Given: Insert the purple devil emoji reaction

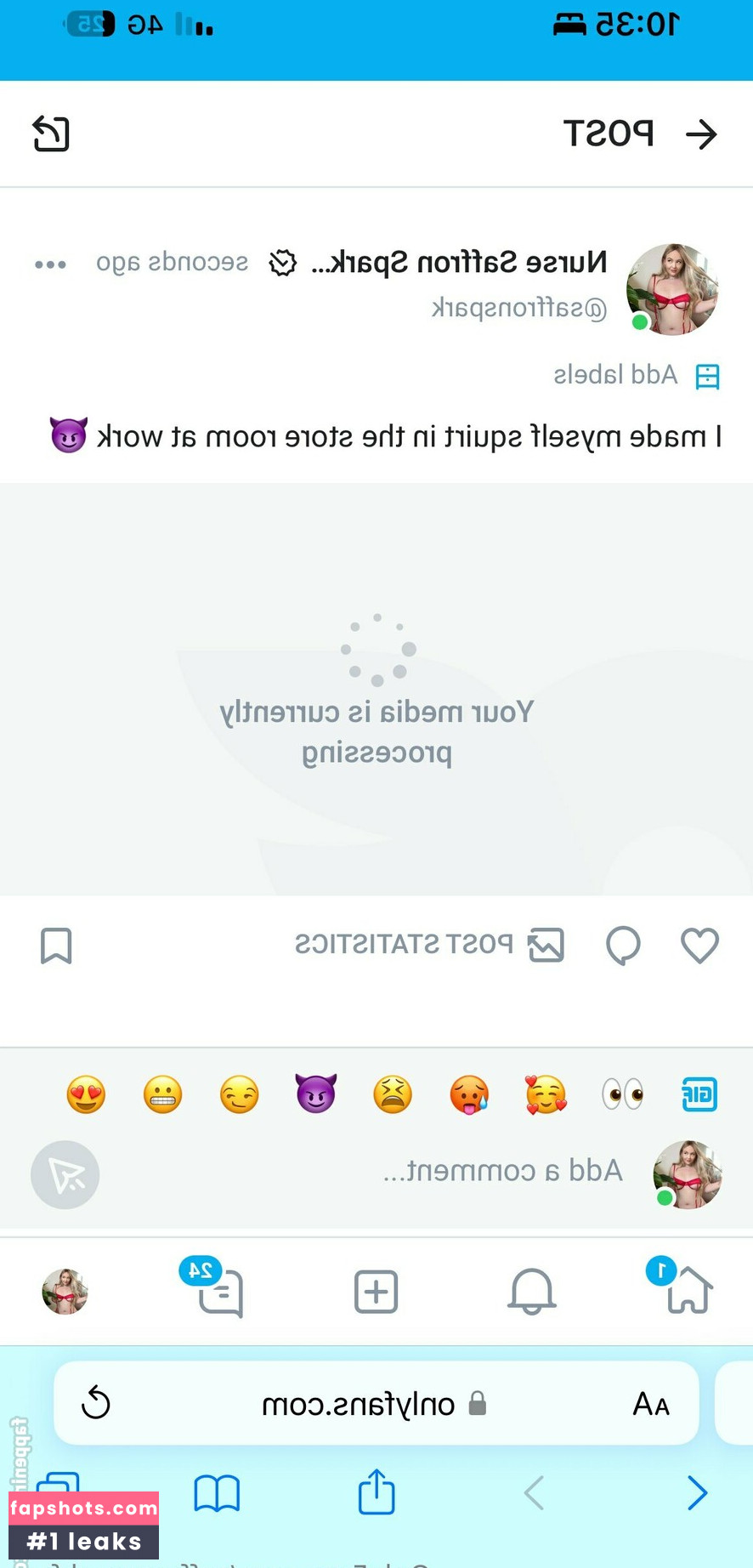Looking at the screenshot, I should click(315, 1094).
